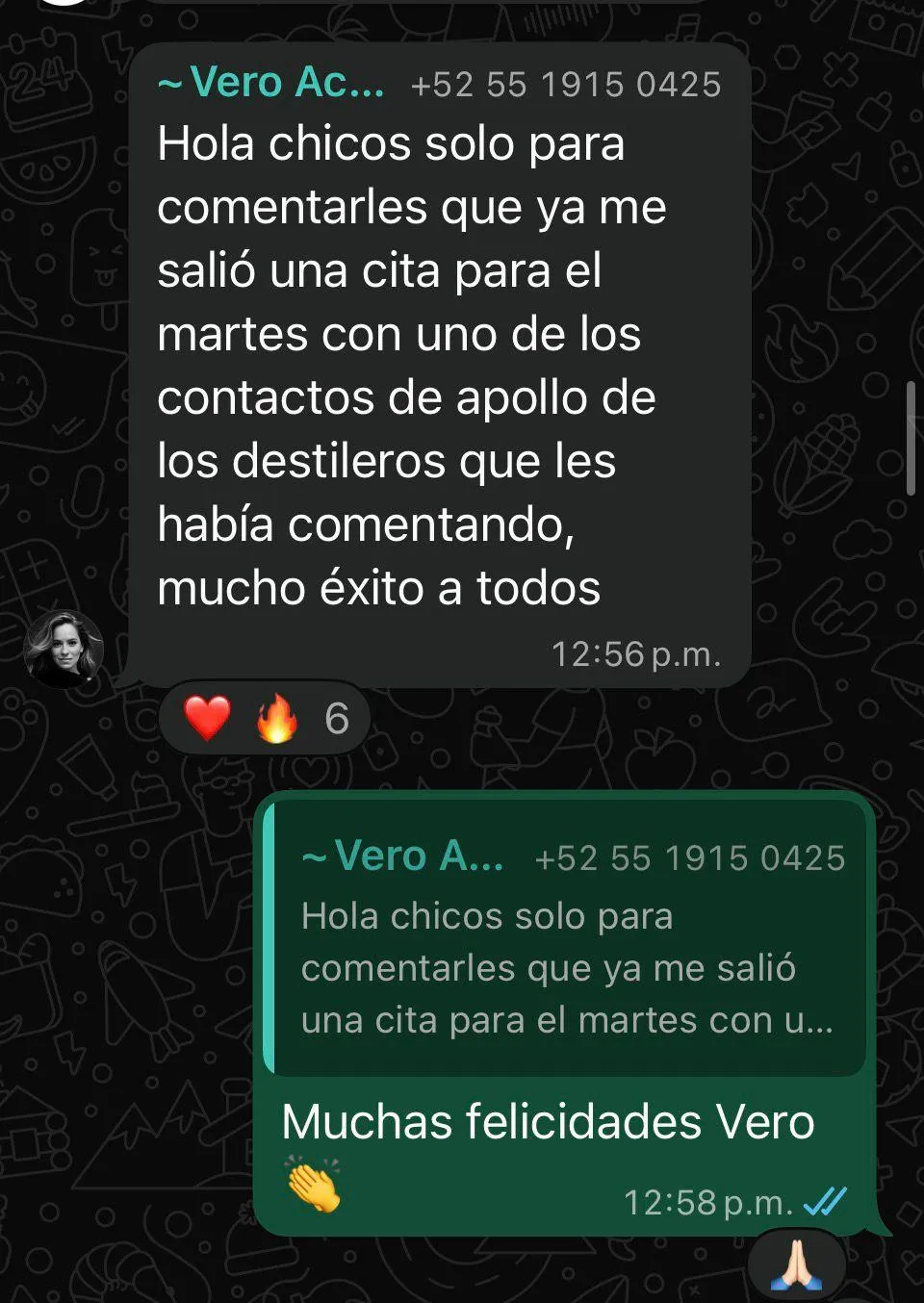
Task: Open the praying hands reaction on the reply
Action: pos(797,1265)
